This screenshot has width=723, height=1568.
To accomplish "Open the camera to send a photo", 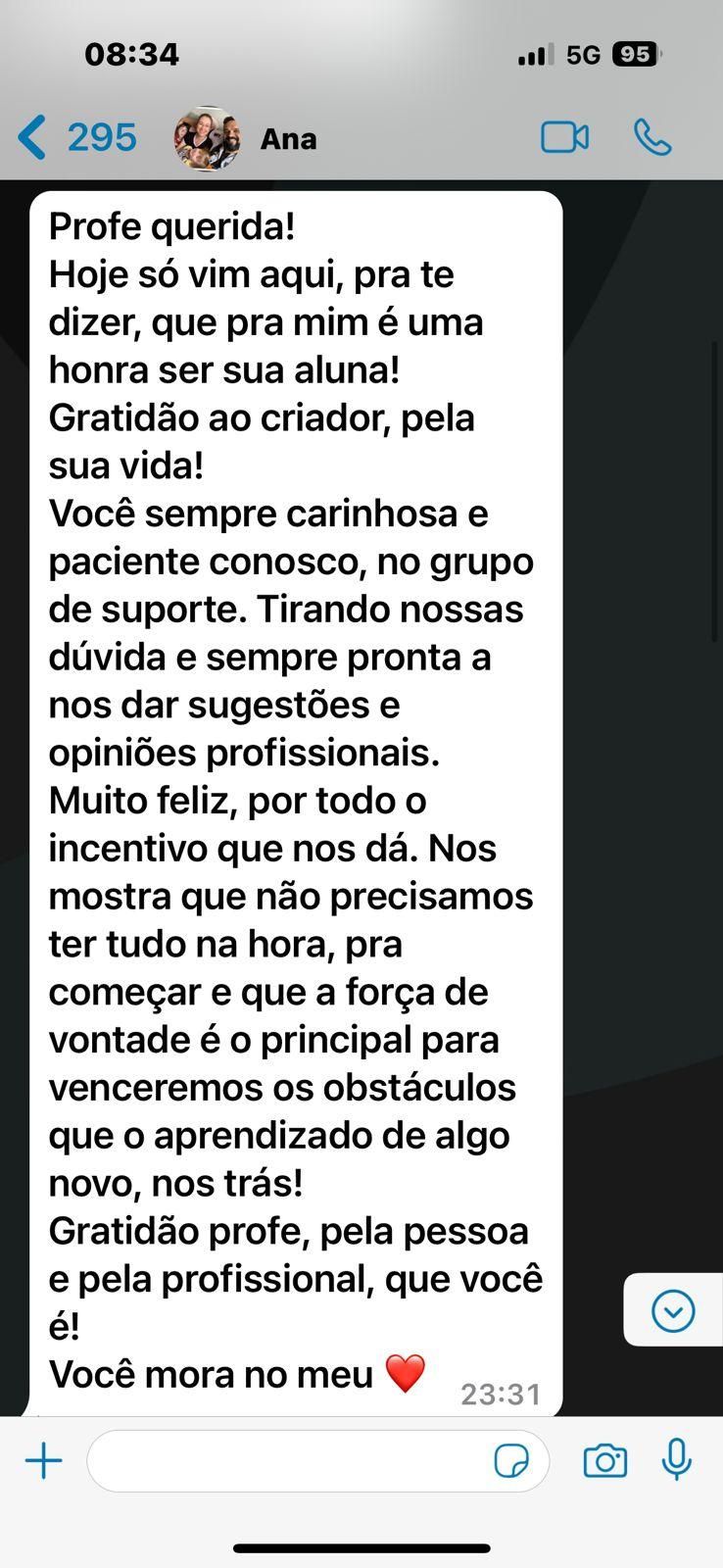I will click(604, 1461).
